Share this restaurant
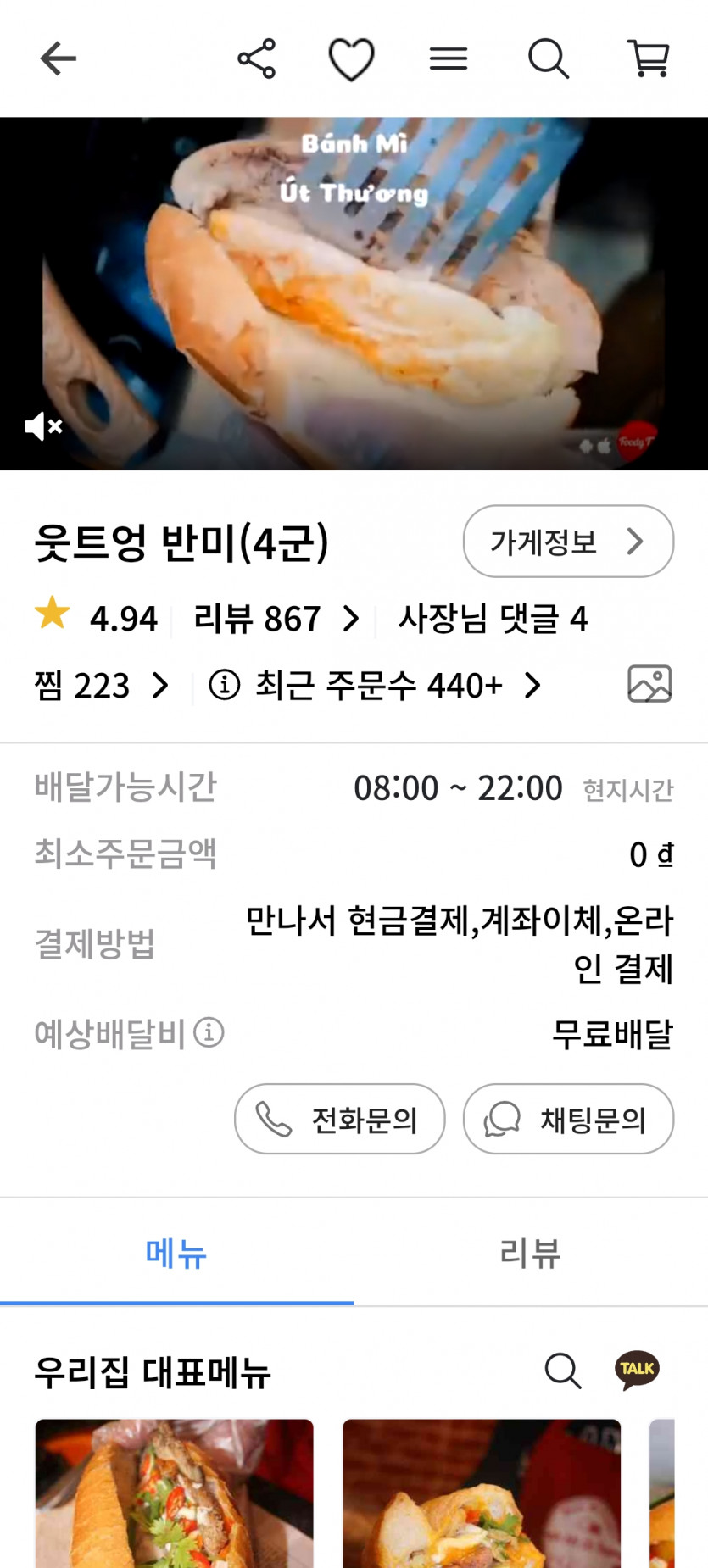Viewport: 708px width, 1568px height. point(256,58)
